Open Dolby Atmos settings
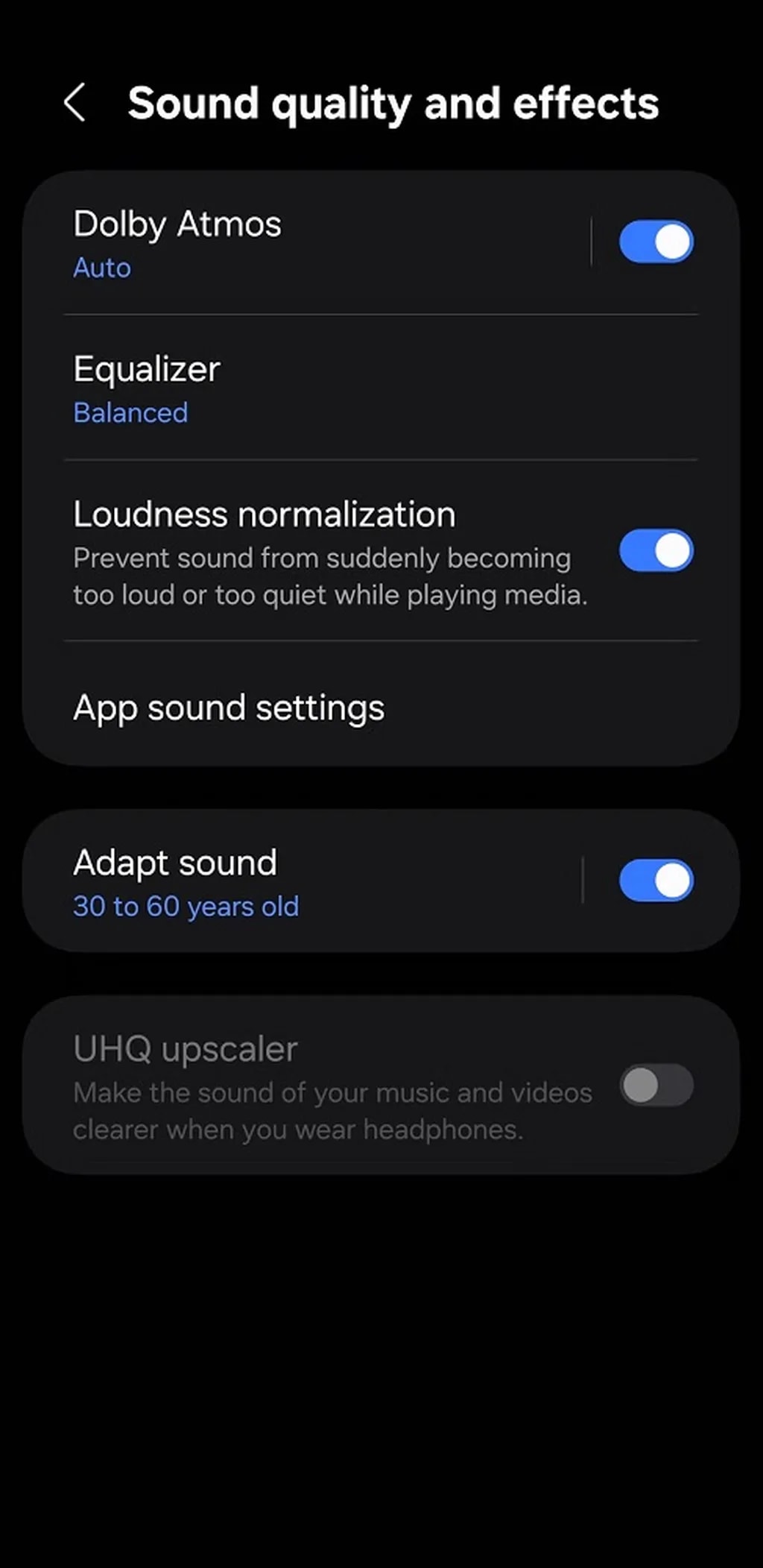Viewport: 763px width, 1568px height. point(298,241)
